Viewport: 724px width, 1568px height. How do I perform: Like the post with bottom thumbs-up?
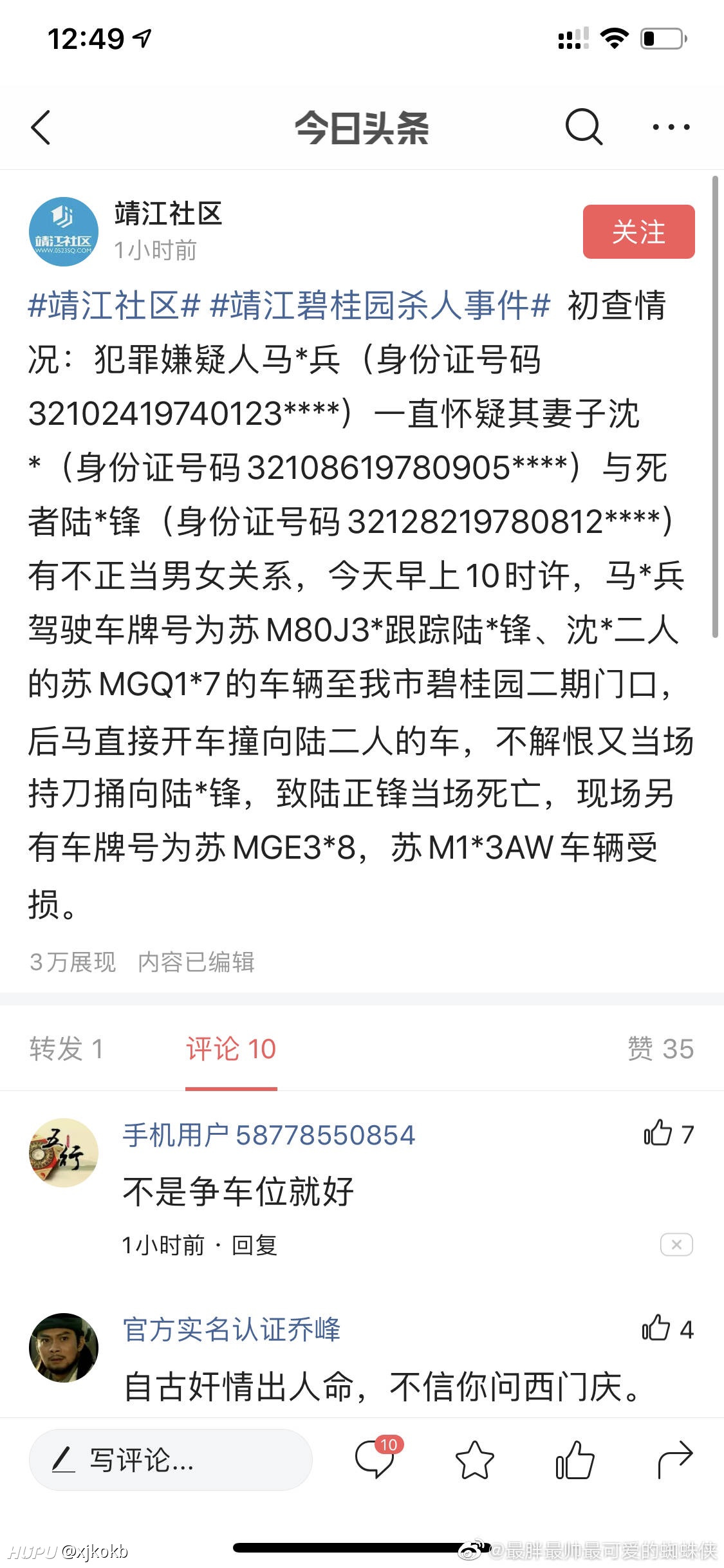pyautogui.click(x=575, y=1459)
